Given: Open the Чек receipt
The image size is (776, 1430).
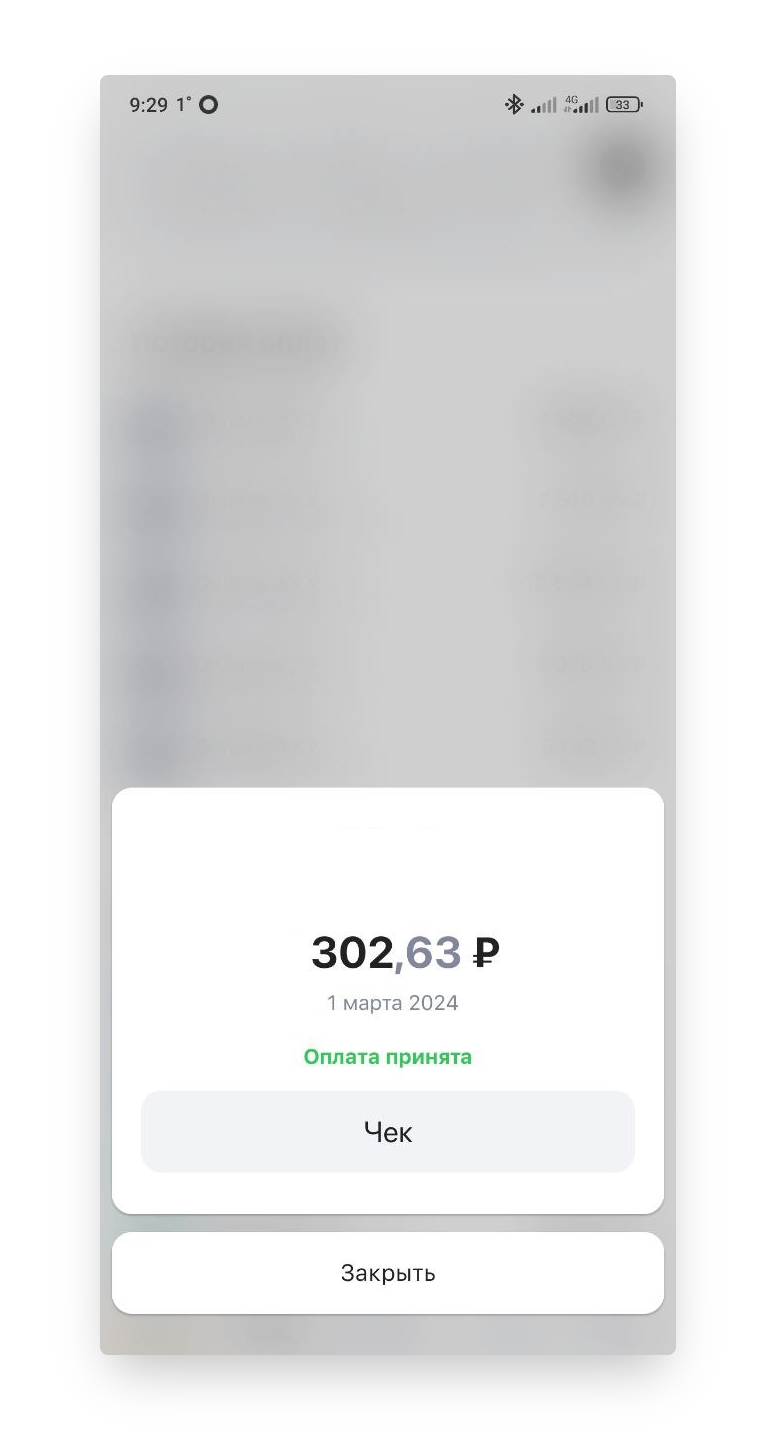Looking at the screenshot, I should point(388,1131).
